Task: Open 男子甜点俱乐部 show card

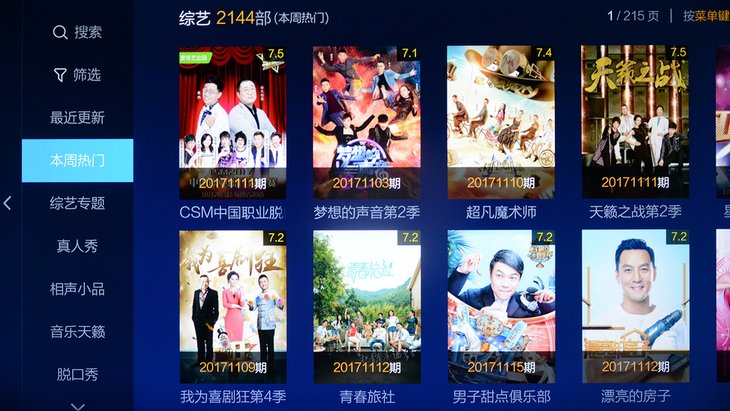Action: 501,306
